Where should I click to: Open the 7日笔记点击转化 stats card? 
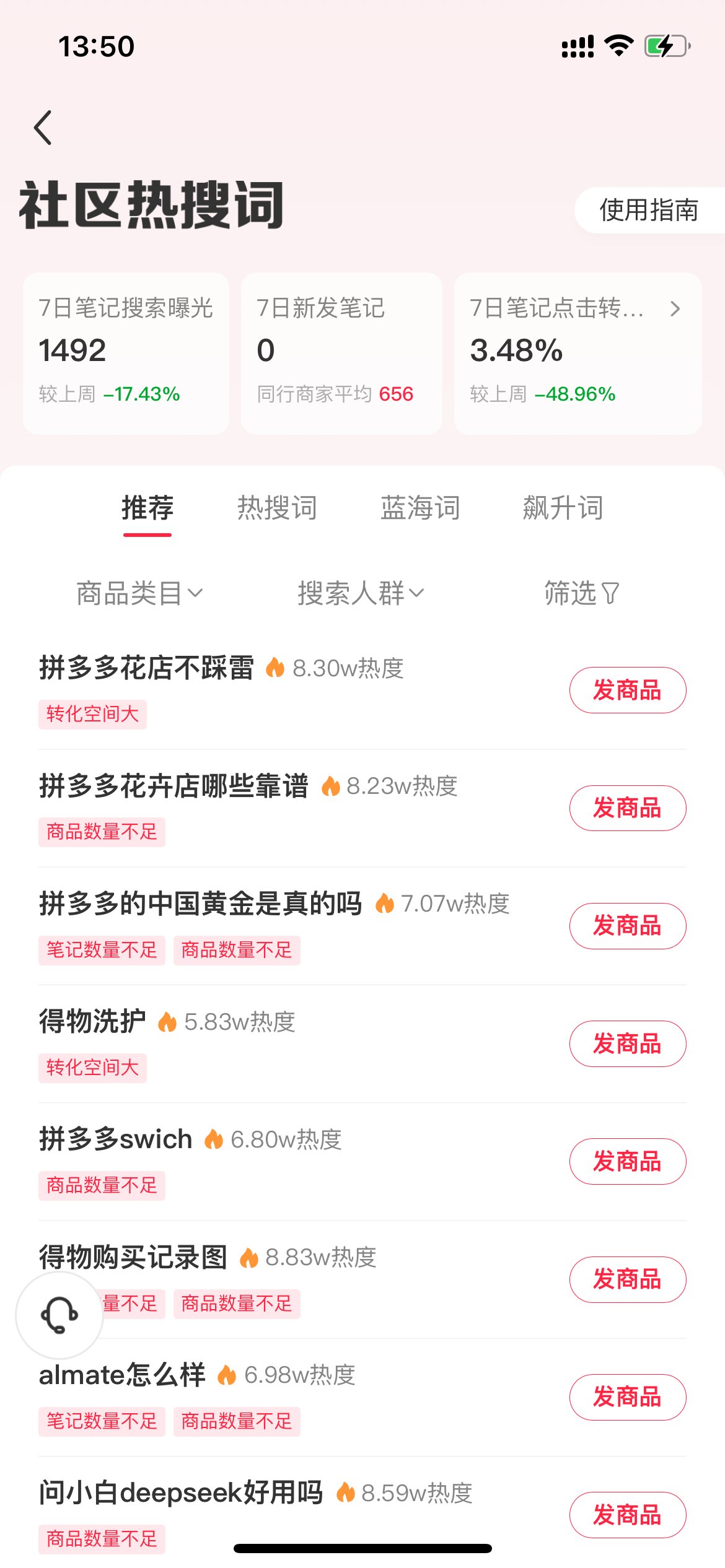(x=578, y=353)
